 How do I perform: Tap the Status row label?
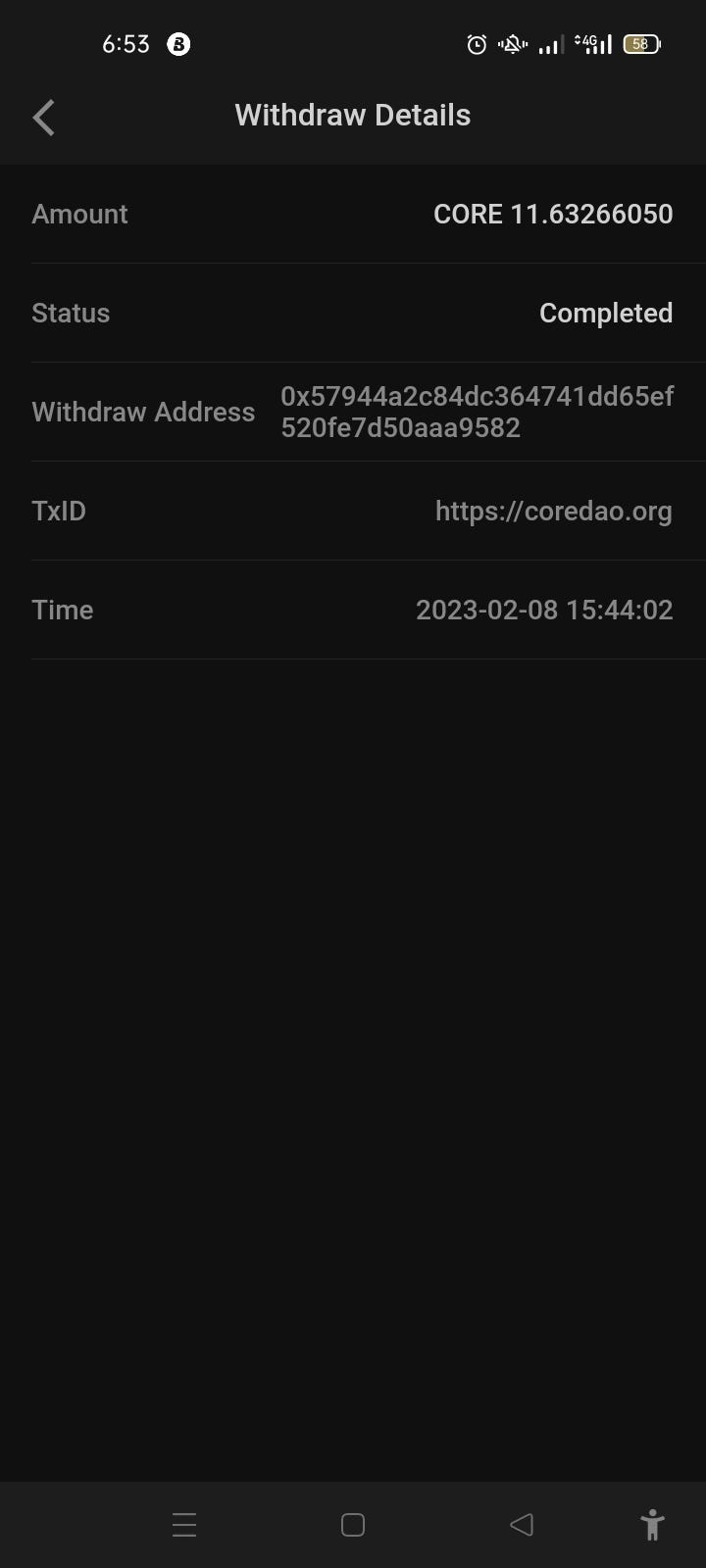click(71, 313)
